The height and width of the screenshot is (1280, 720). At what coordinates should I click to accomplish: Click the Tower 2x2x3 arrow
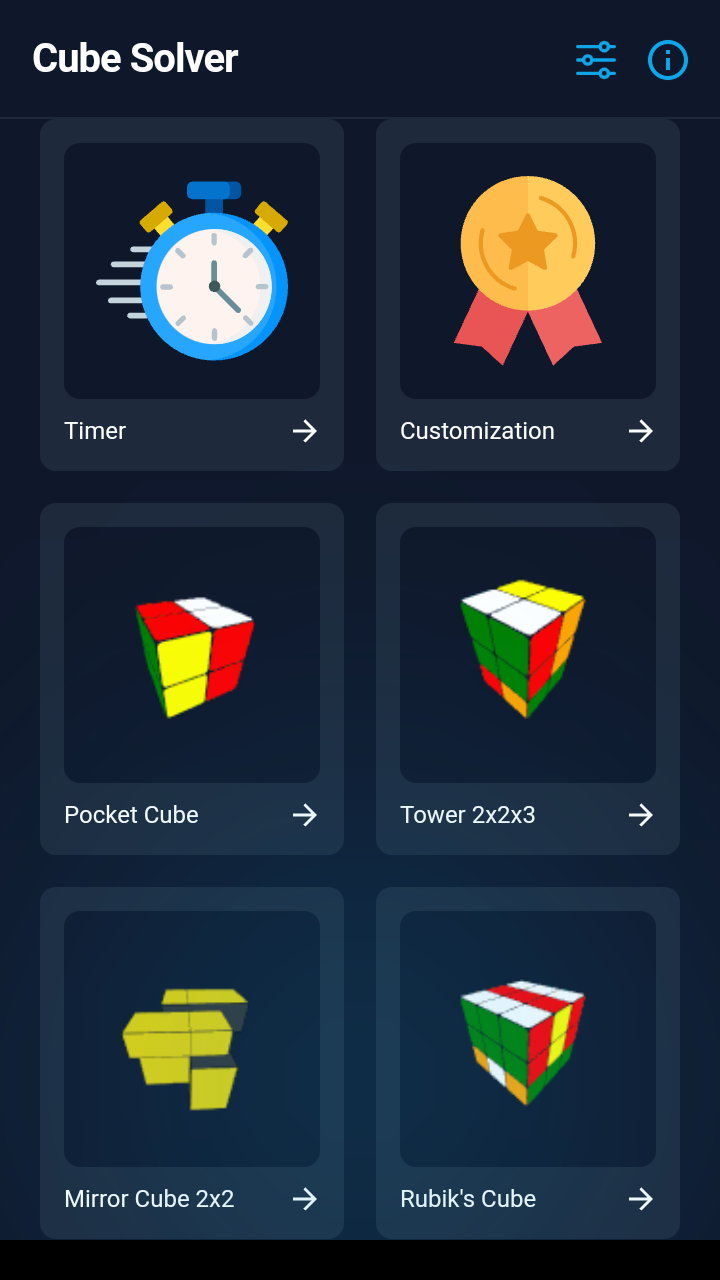[641, 815]
